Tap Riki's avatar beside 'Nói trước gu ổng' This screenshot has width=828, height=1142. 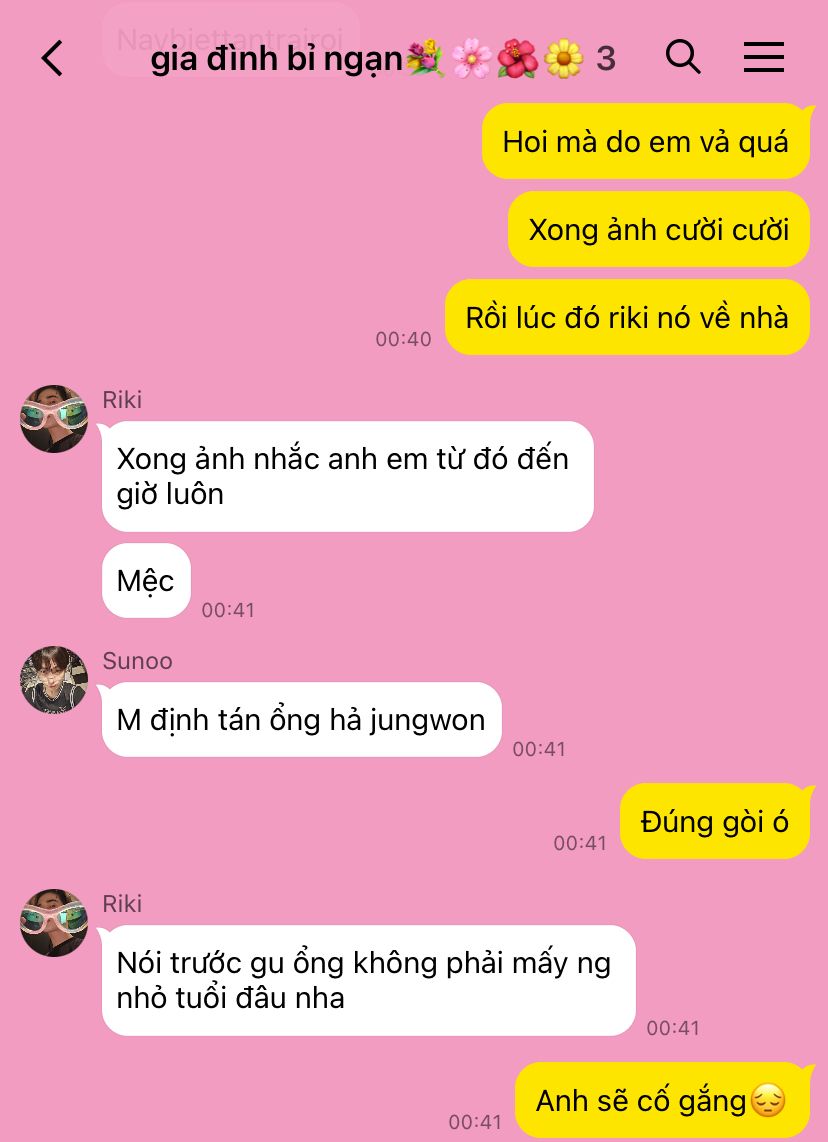[x=54, y=922]
